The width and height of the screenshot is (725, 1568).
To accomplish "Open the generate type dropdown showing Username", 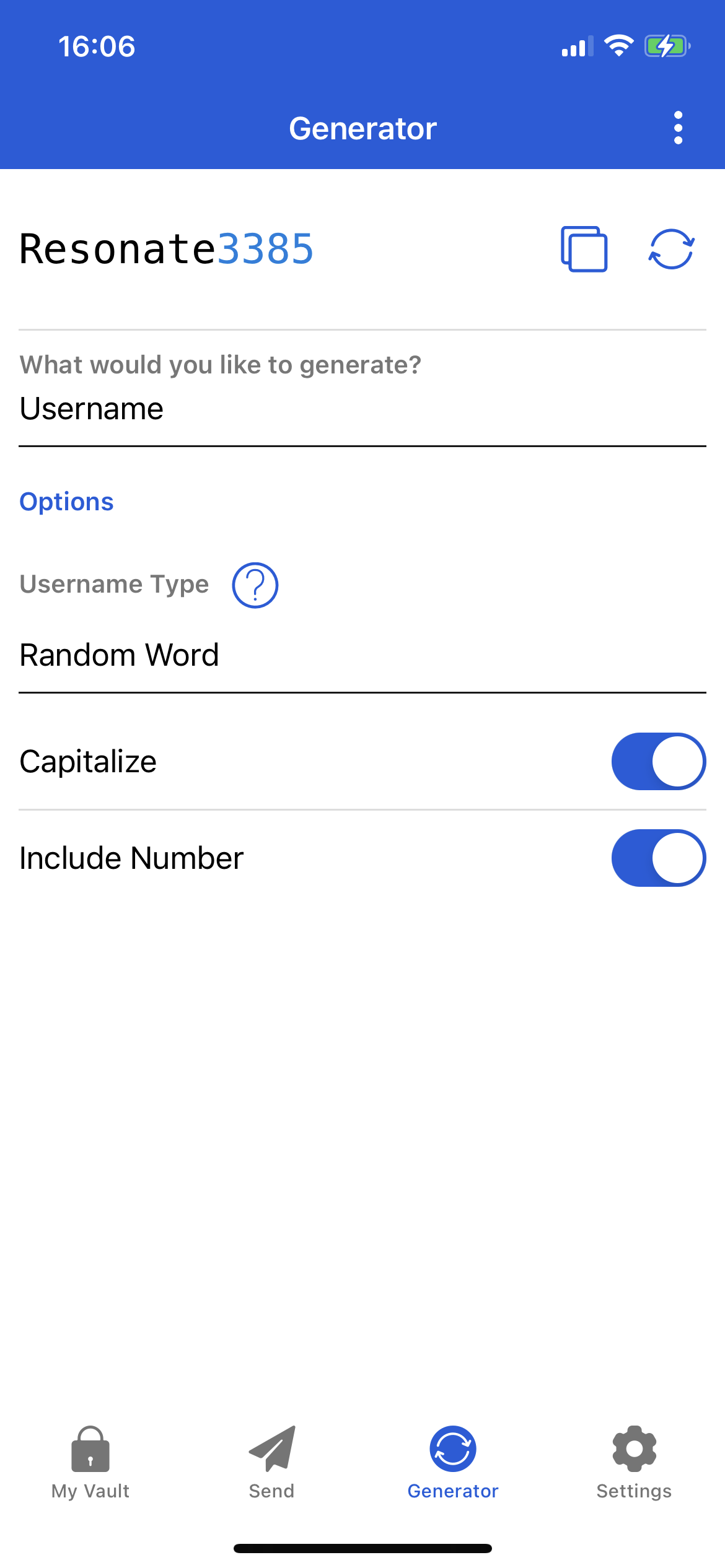I will click(362, 409).
